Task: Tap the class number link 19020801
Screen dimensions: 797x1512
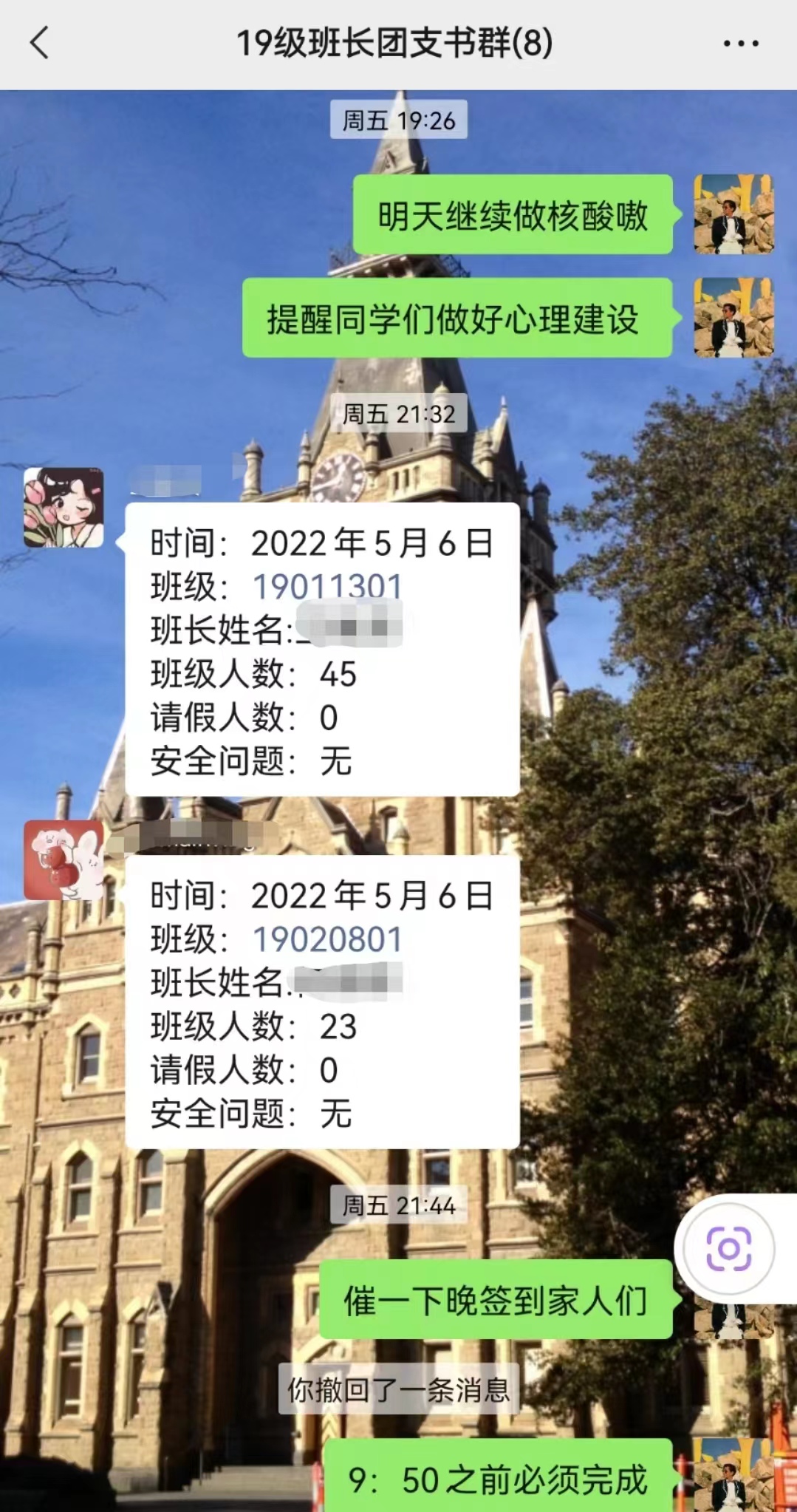Action: click(x=327, y=939)
